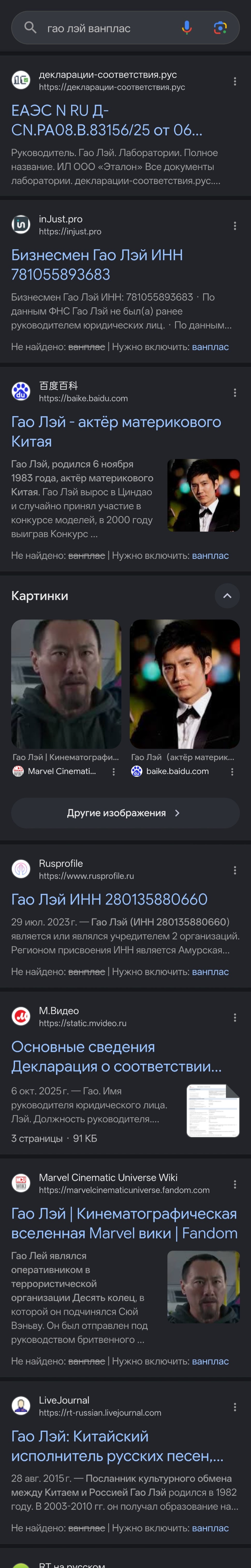Open Google Lens camera search
The width and height of the screenshot is (251, 1568).
pyautogui.click(x=220, y=27)
